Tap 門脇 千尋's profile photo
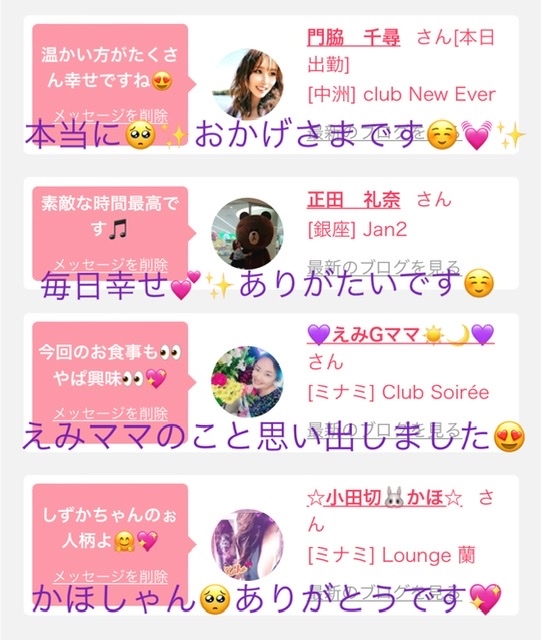Image resolution: width=541 pixels, height=640 pixels. (247, 85)
